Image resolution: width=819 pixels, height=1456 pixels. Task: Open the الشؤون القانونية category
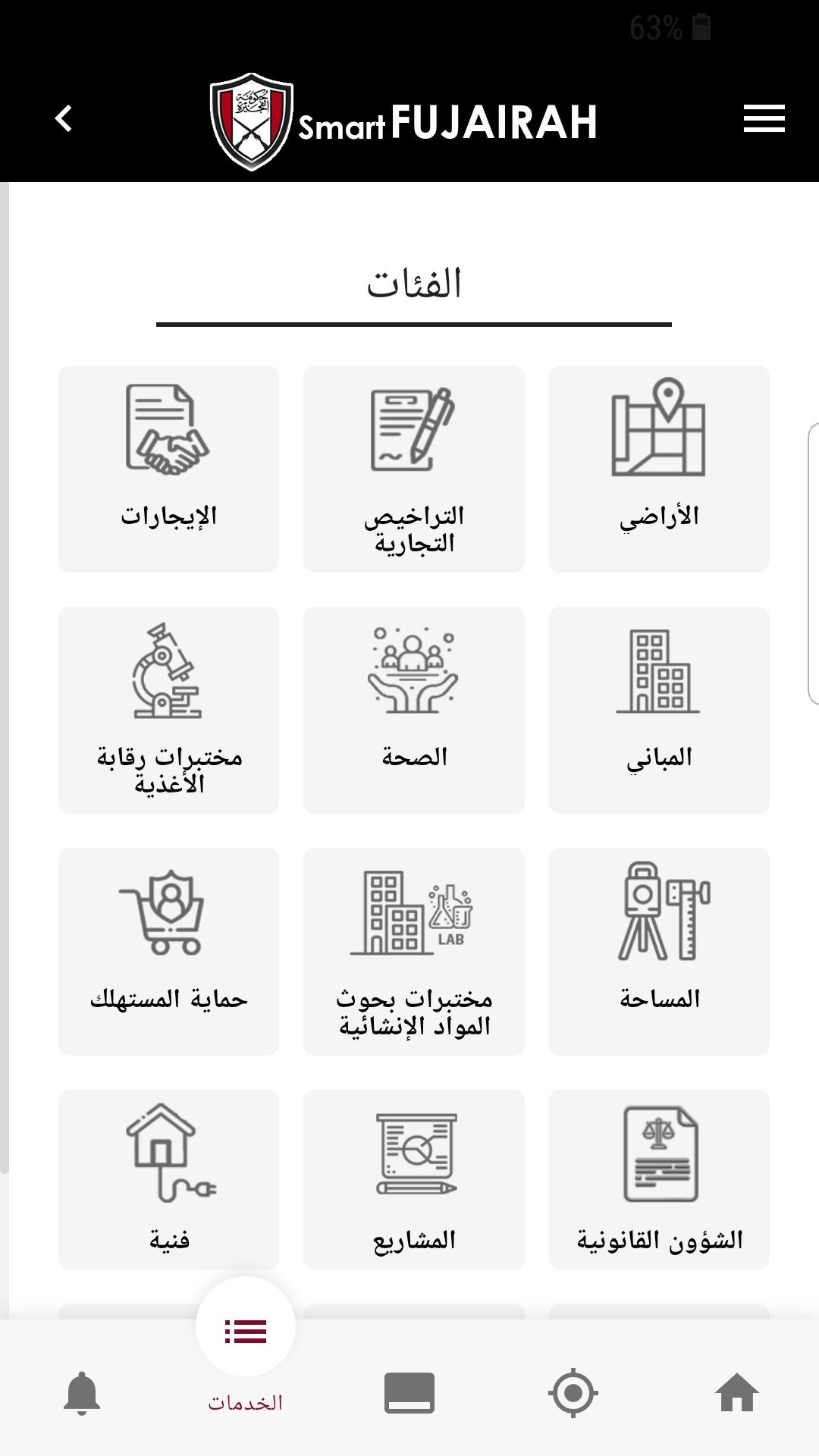(x=659, y=1179)
